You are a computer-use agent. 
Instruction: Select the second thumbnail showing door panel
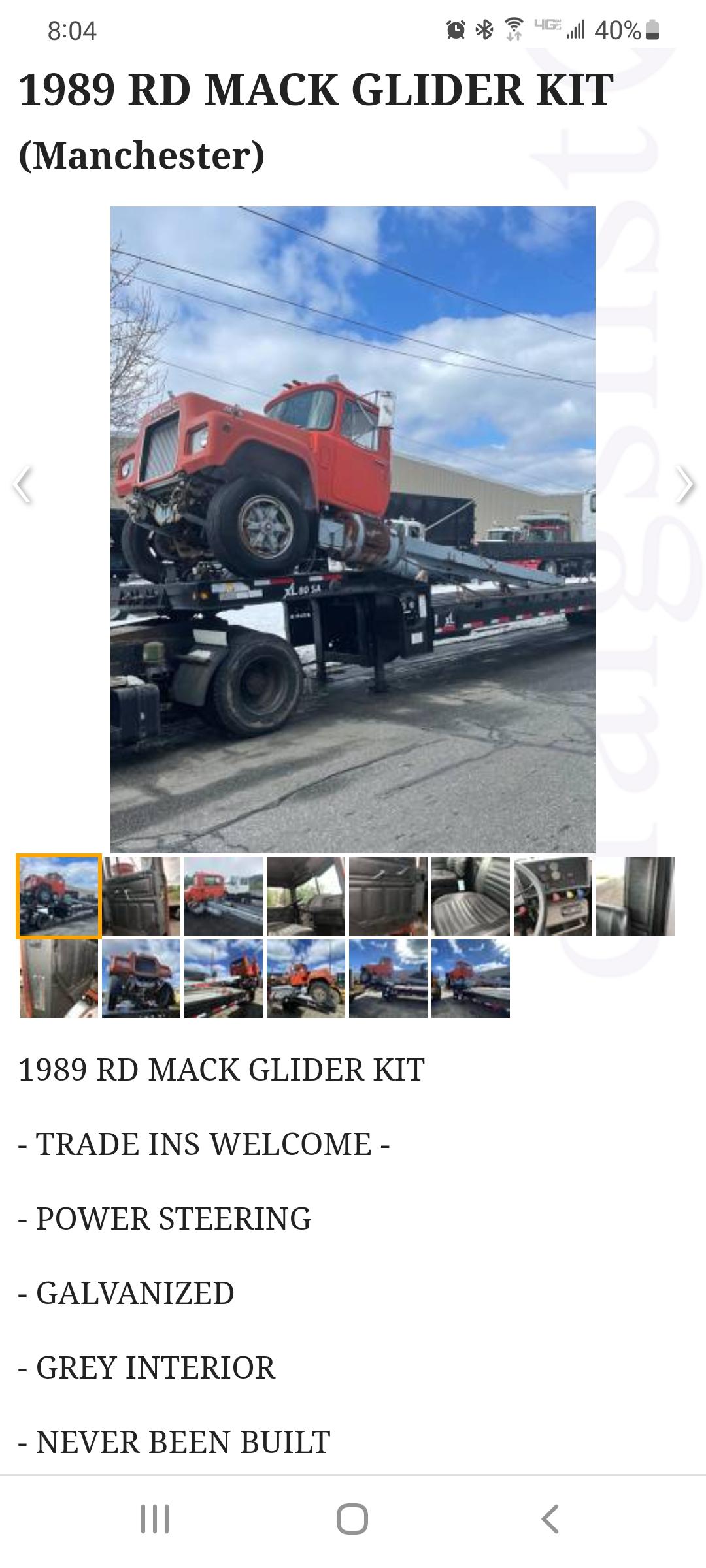pos(141,896)
